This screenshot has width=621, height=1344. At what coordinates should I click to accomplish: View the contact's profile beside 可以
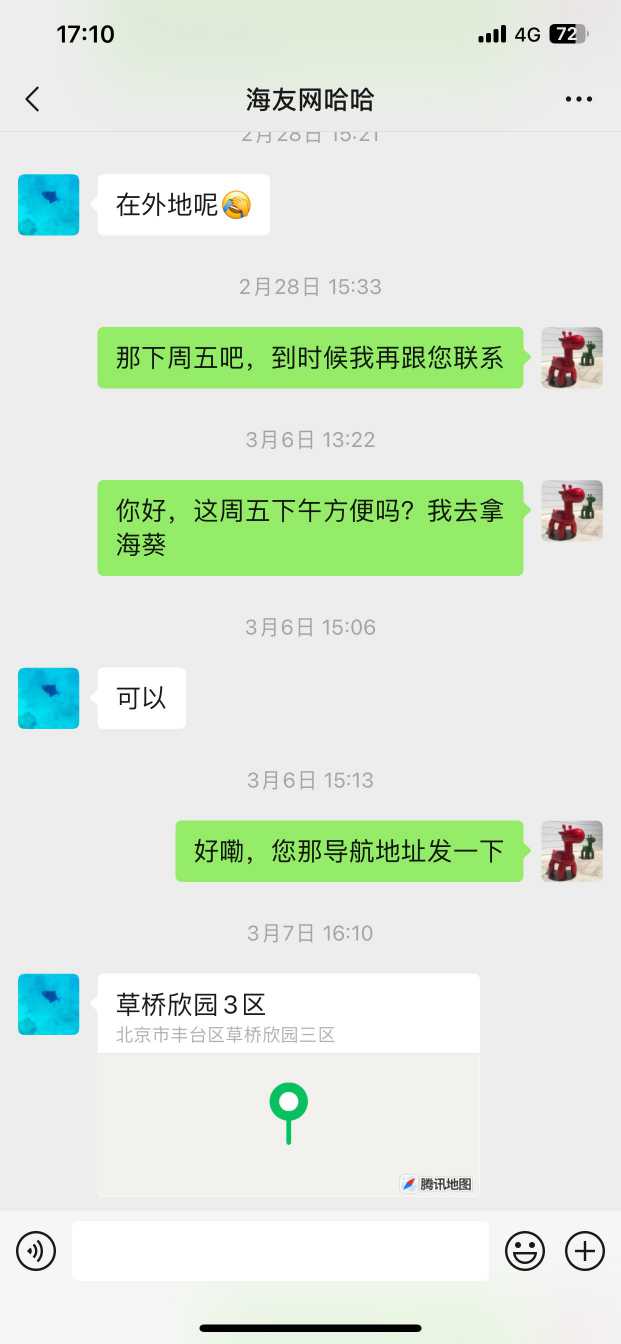[x=48, y=698]
